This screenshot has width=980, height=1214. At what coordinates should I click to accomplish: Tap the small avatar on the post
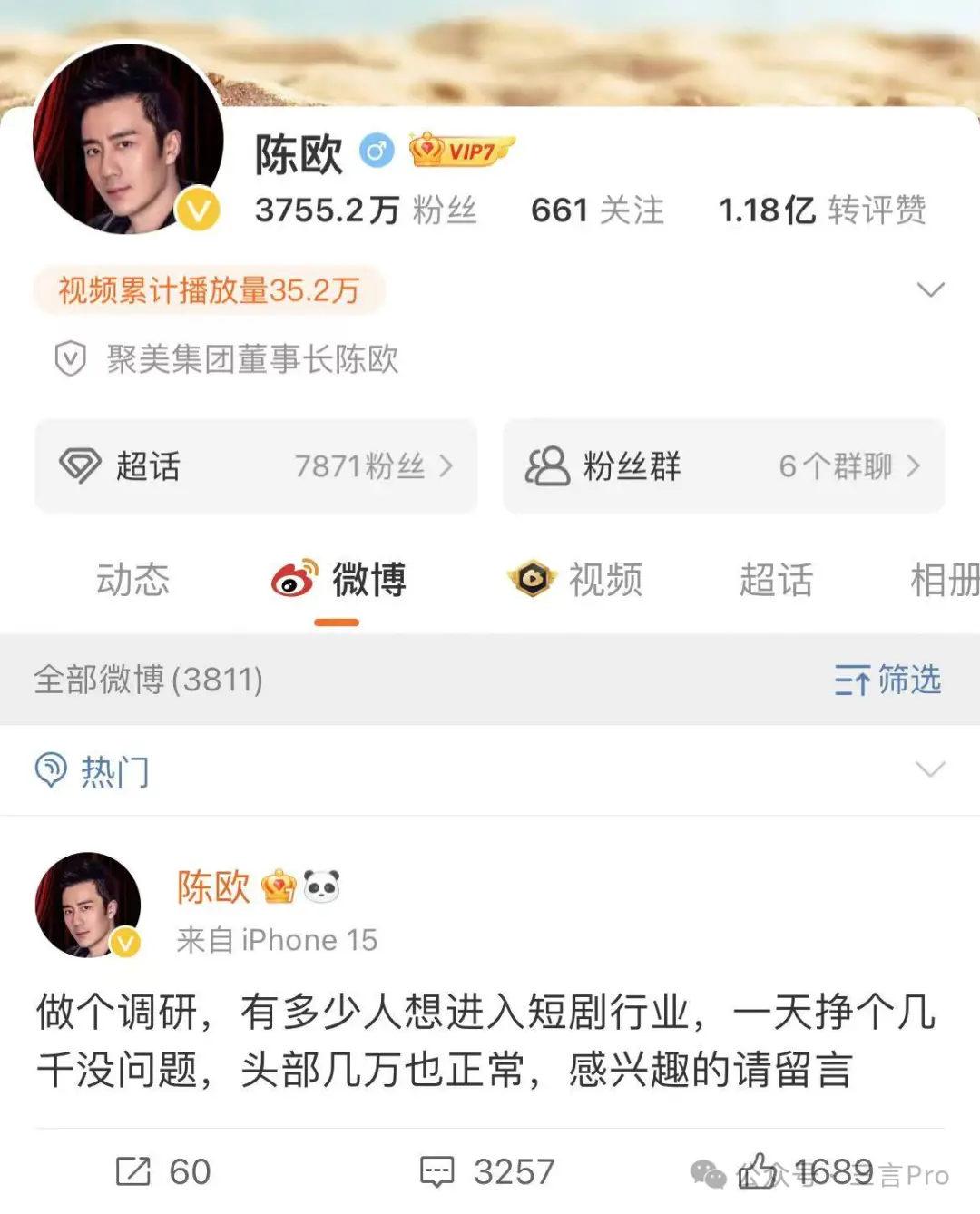coord(88,905)
